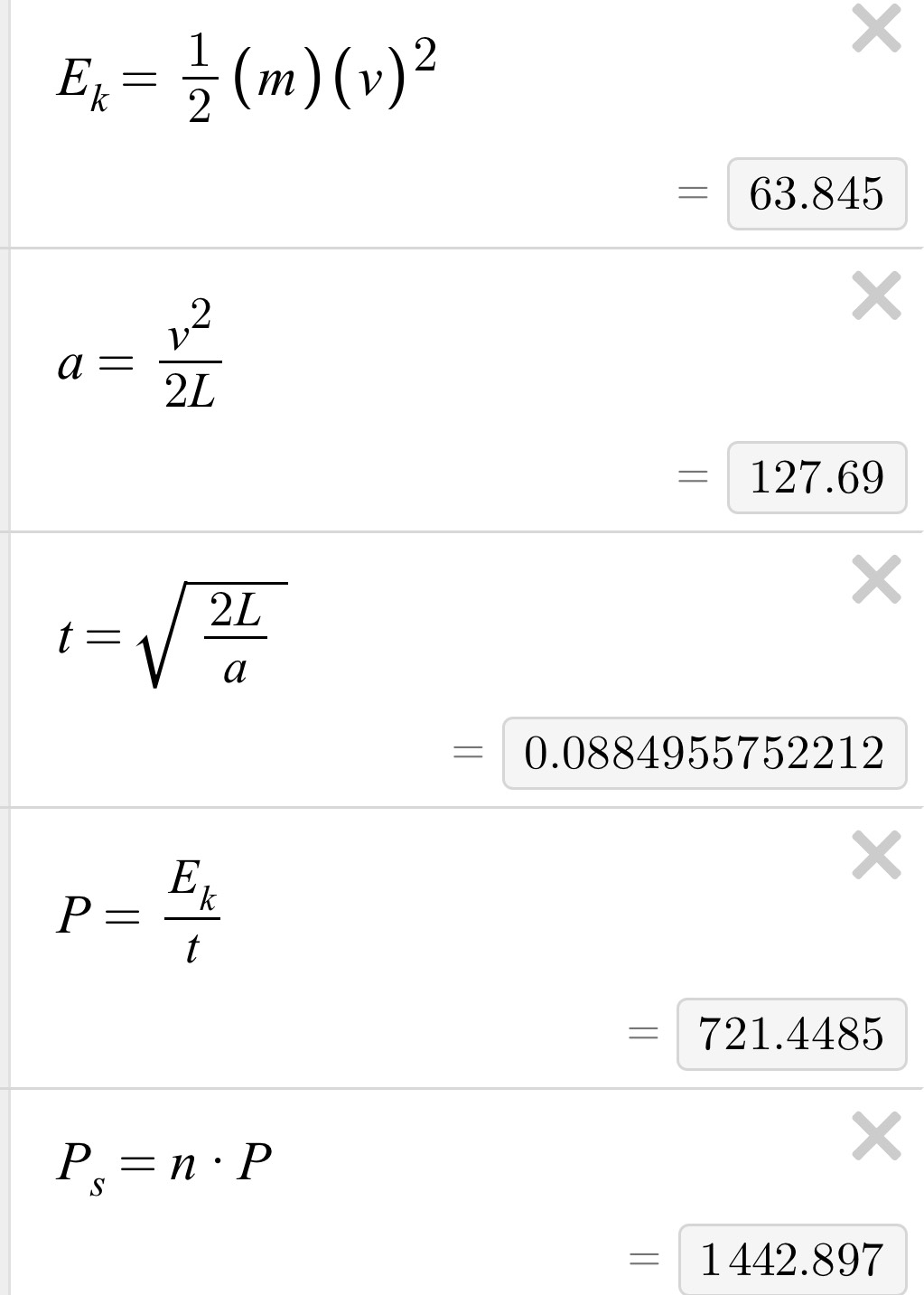
Task: Select the 0.0884955752212 time result
Action: click(705, 751)
